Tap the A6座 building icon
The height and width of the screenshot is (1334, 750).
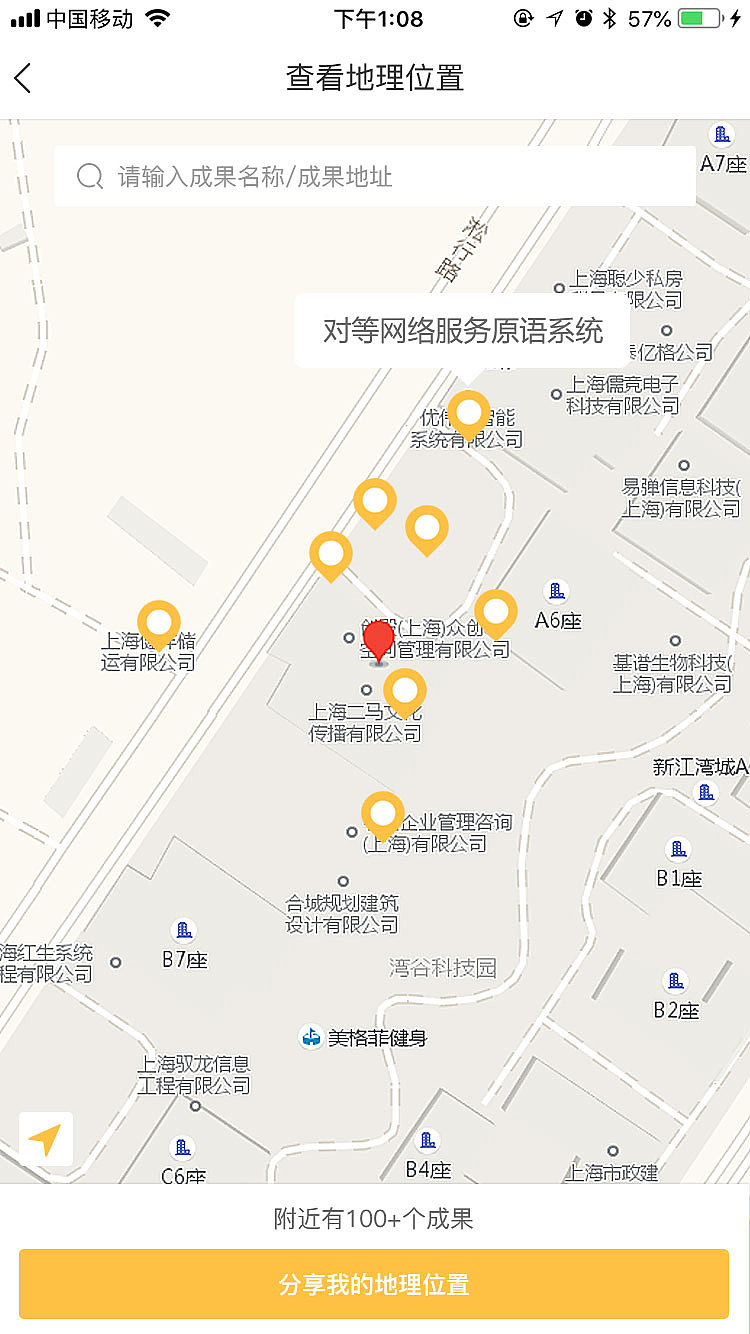pos(555,590)
